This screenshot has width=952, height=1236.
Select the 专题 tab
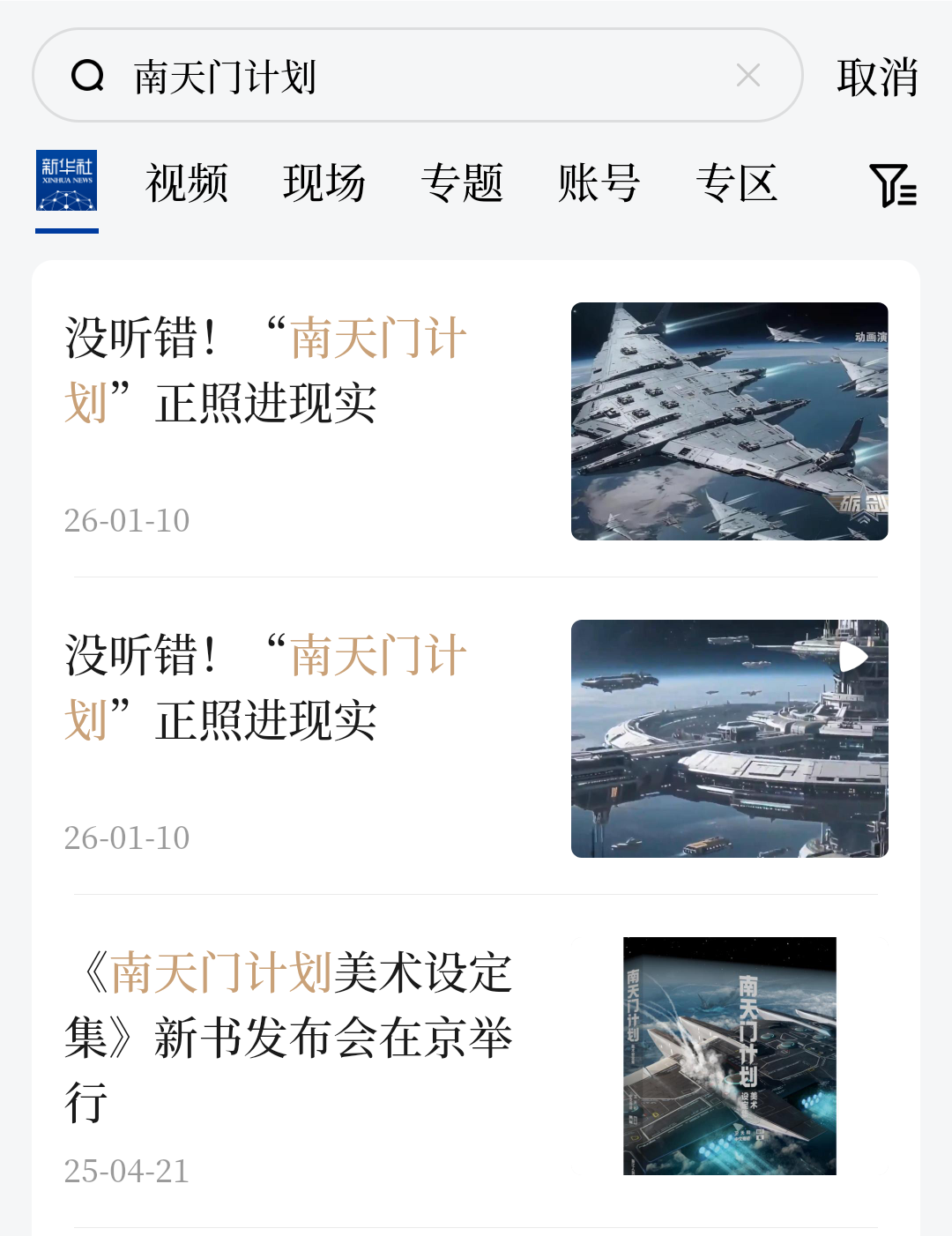coord(465,182)
